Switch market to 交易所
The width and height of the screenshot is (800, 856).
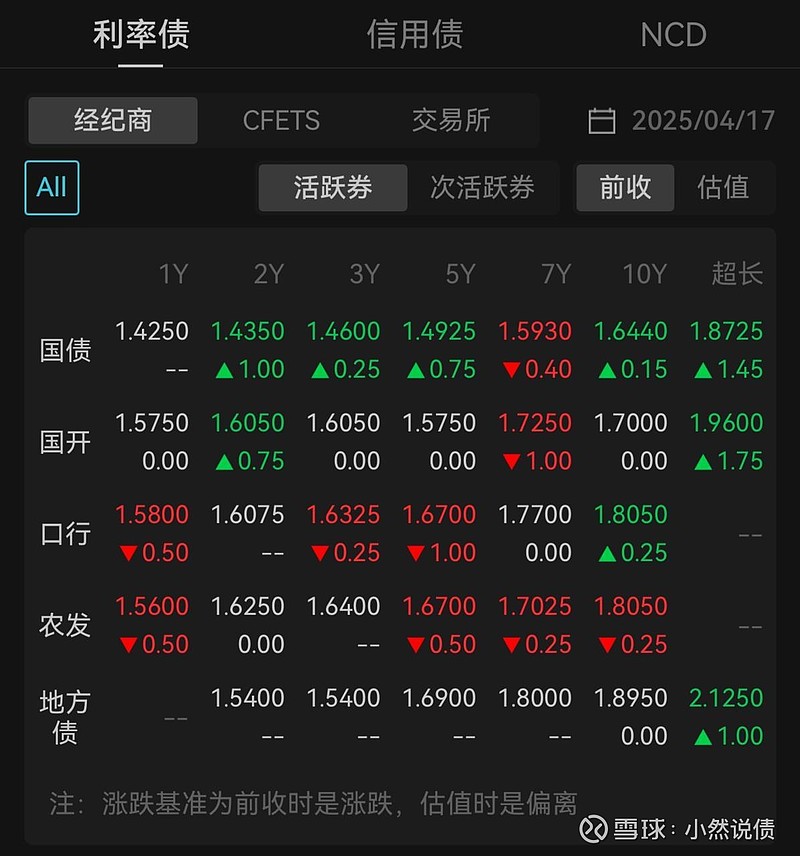point(451,120)
